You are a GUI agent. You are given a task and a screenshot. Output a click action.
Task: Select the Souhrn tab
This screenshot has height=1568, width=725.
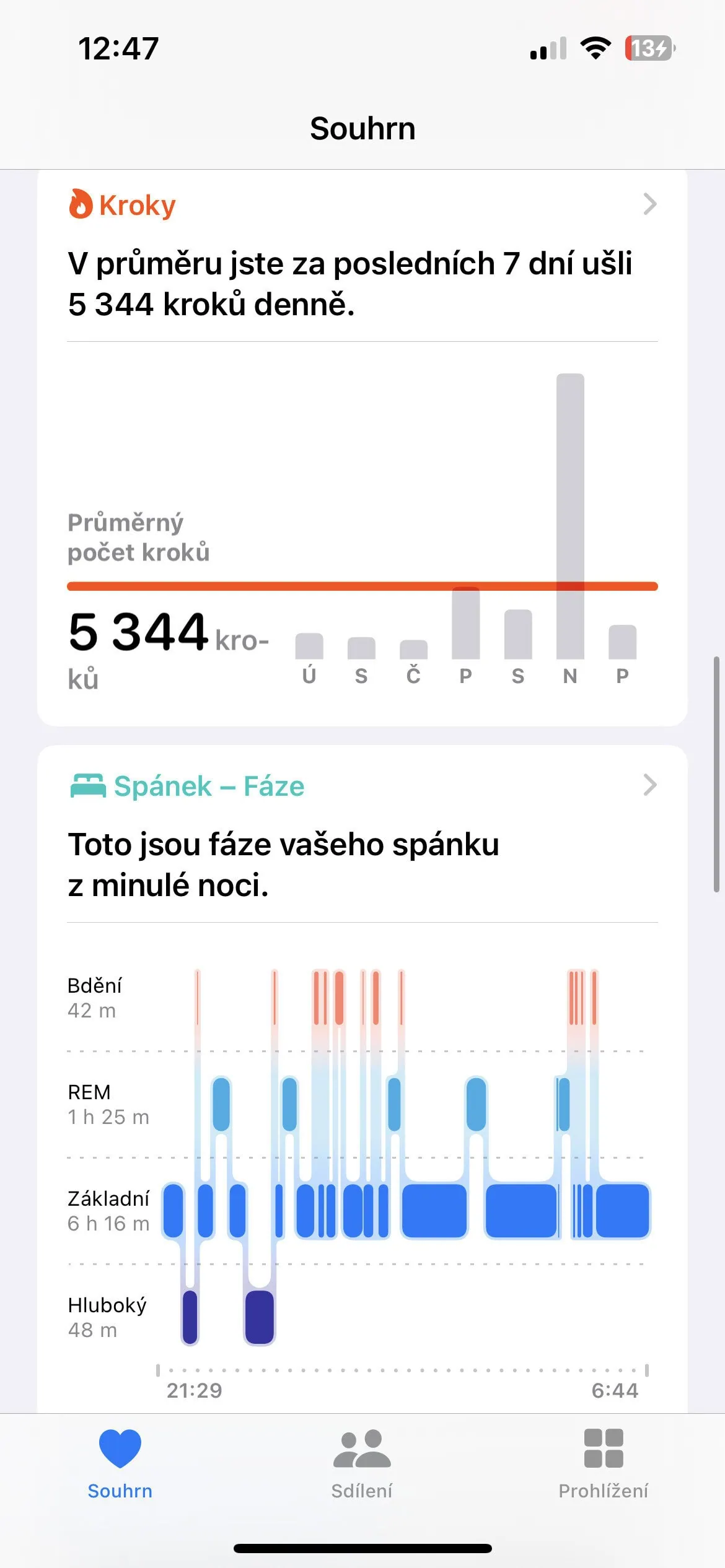pos(120,1464)
